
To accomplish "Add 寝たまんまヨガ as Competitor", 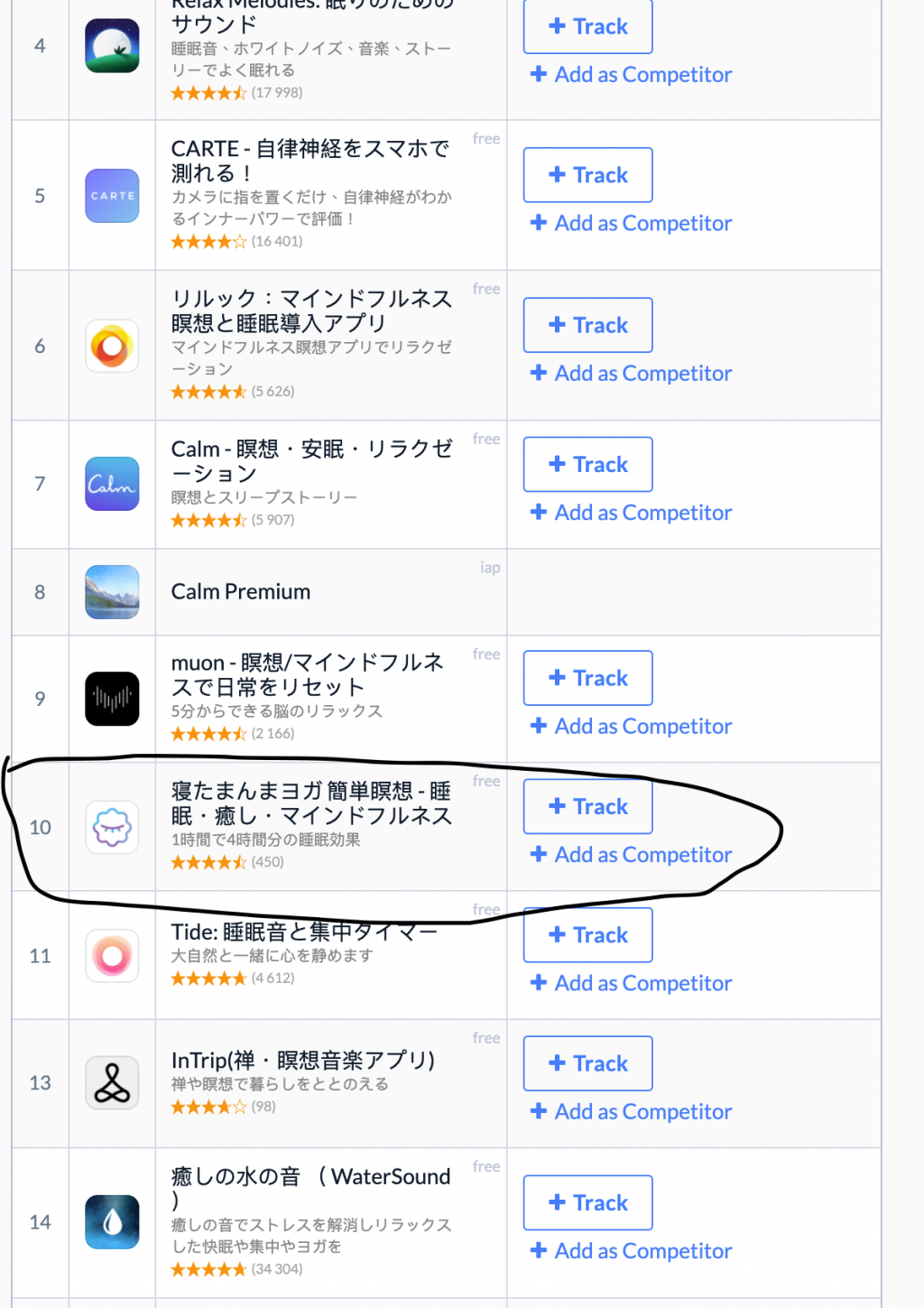I will click(x=631, y=854).
